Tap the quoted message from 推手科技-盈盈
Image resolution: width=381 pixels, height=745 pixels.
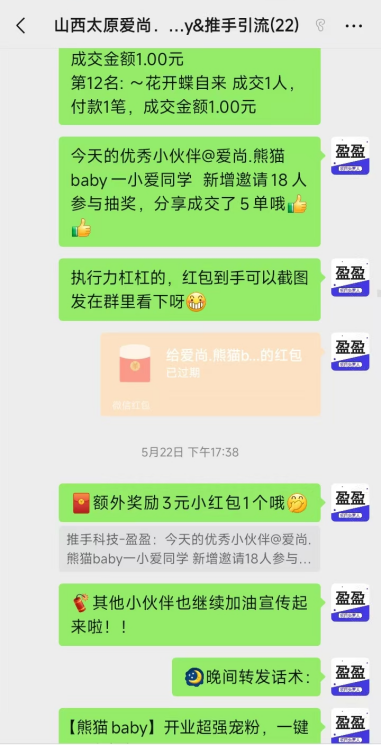tap(190, 549)
